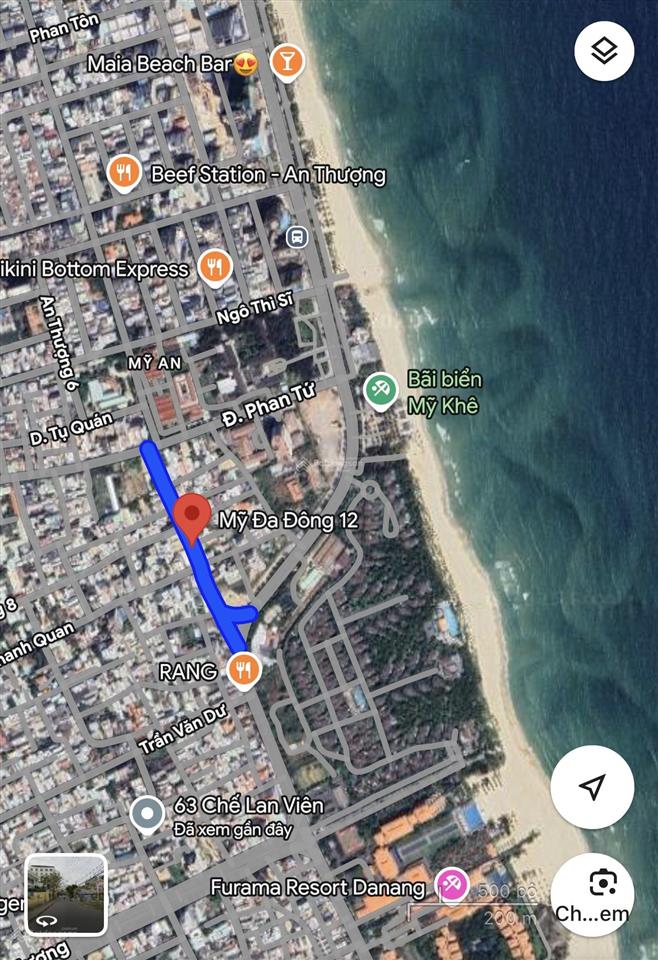Select the RANG restaurant marker
Viewport: 658px width, 960px height.
[243, 670]
